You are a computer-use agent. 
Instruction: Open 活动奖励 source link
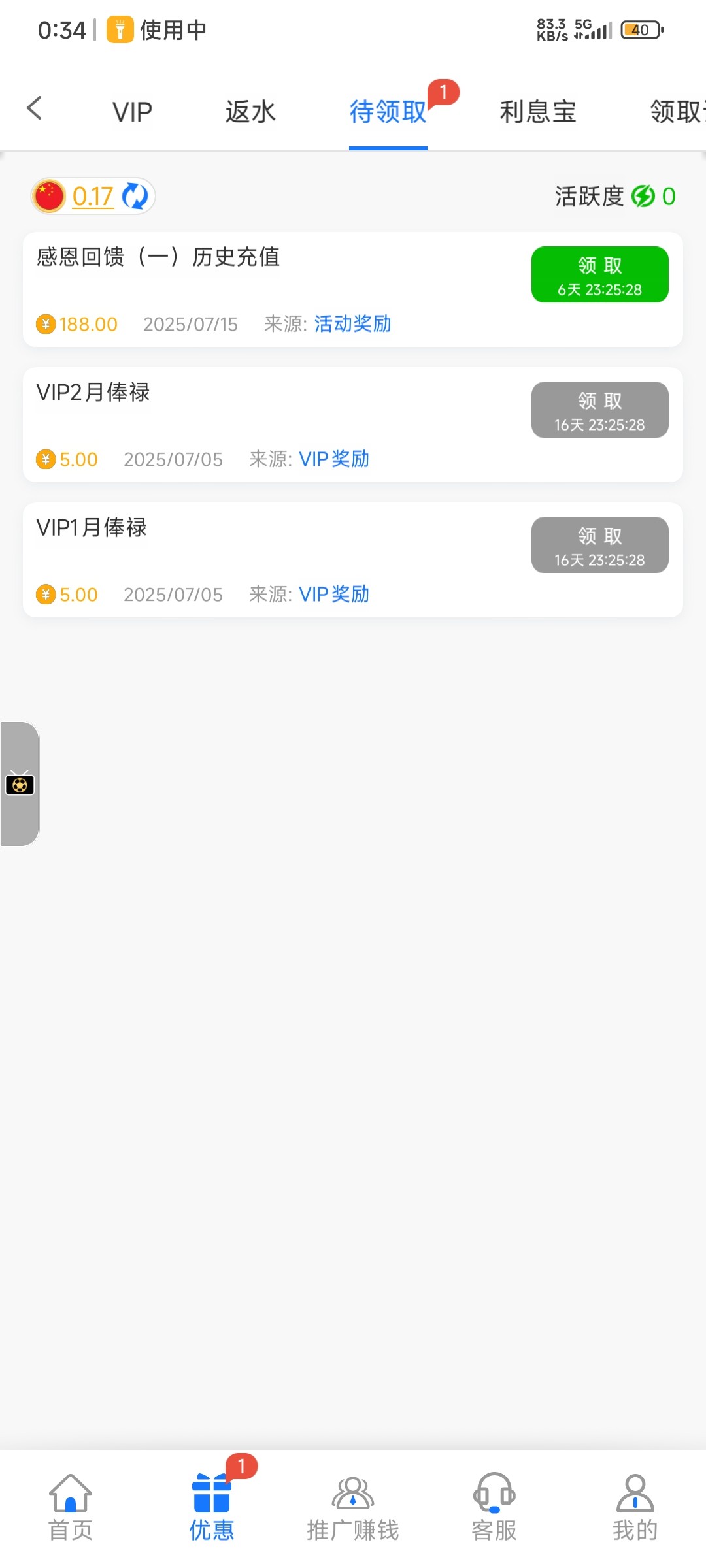pos(352,324)
